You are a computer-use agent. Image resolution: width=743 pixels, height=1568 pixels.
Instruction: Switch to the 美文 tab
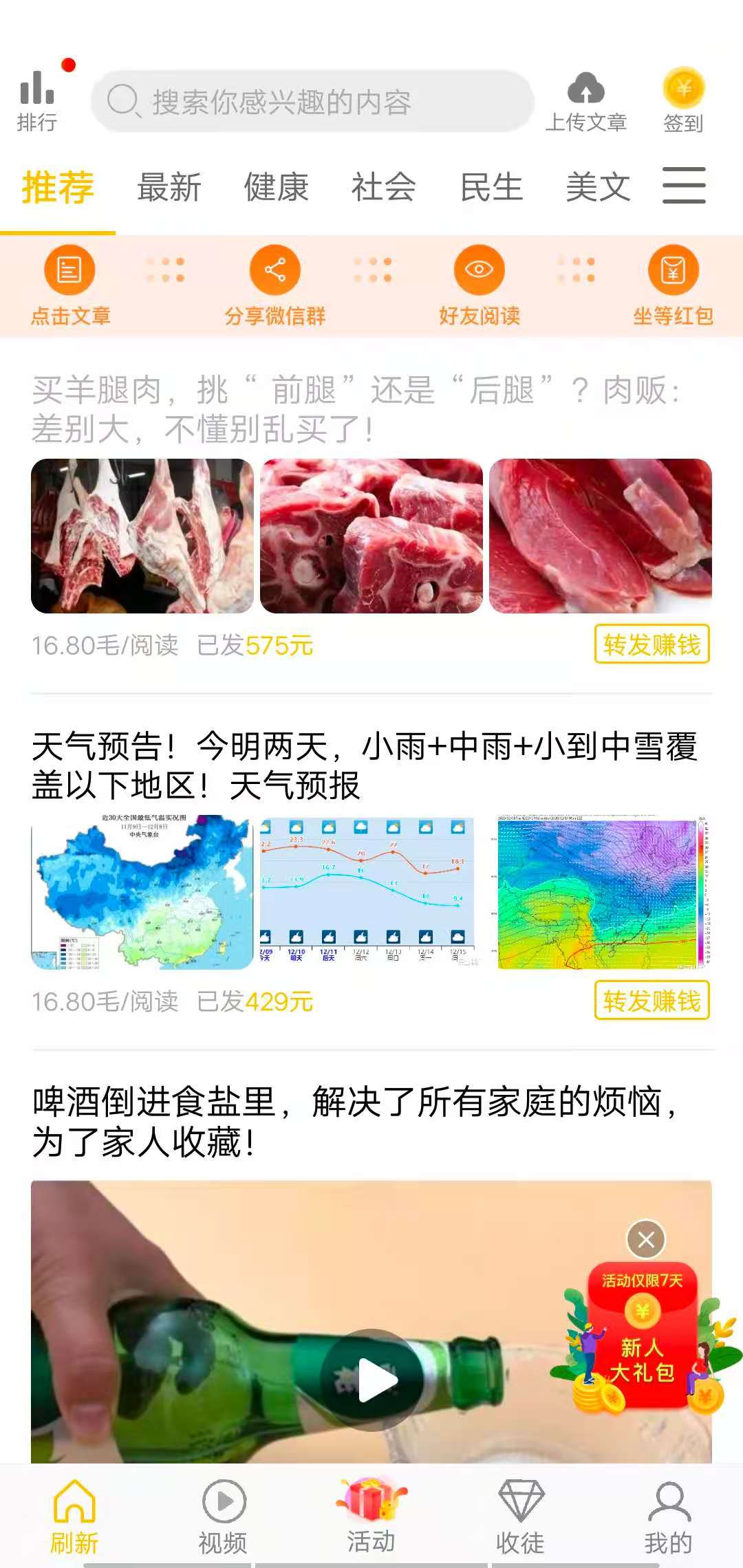598,187
